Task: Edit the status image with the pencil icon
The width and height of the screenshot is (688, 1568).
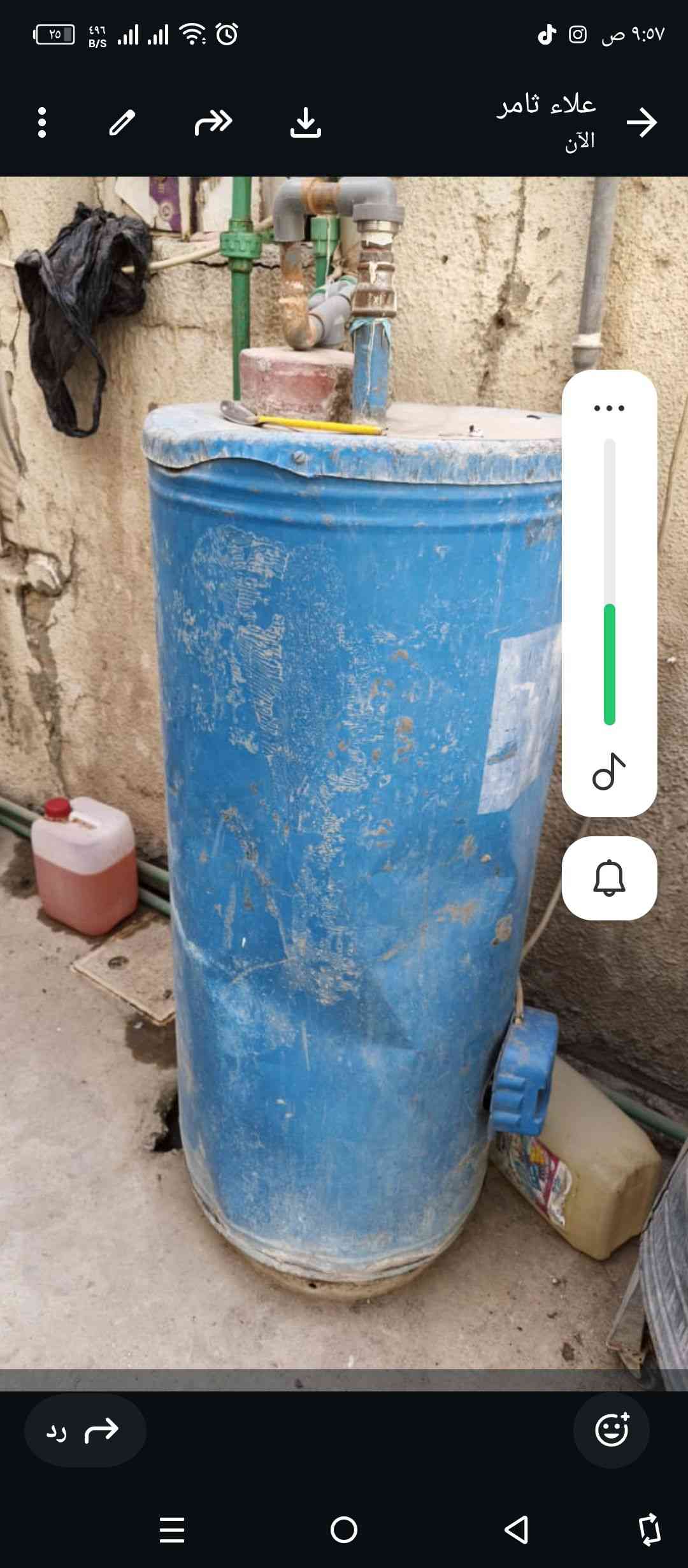Action: click(122, 122)
